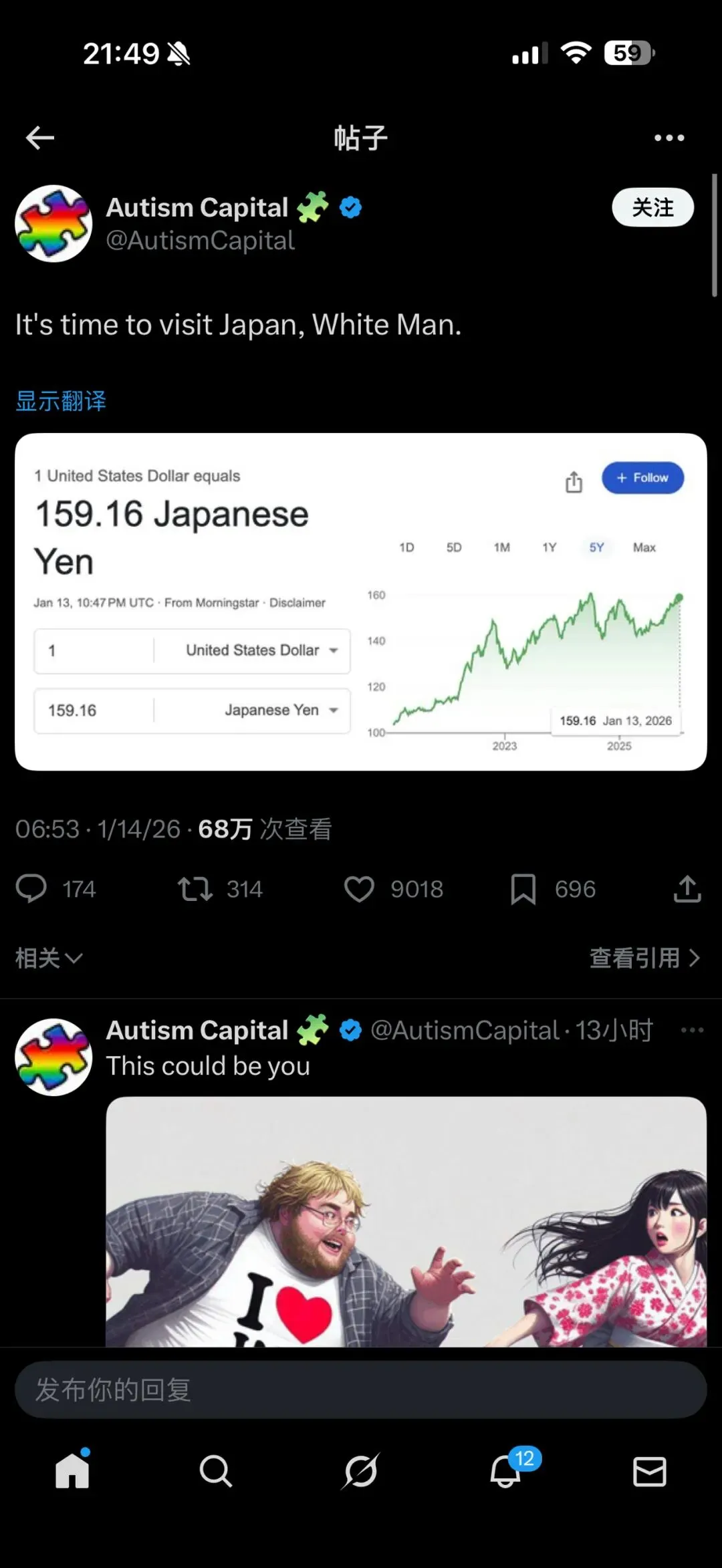Open the USD to Yen chart image
The height and width of the screenshot is (1568, 722).
pos(361,602)
